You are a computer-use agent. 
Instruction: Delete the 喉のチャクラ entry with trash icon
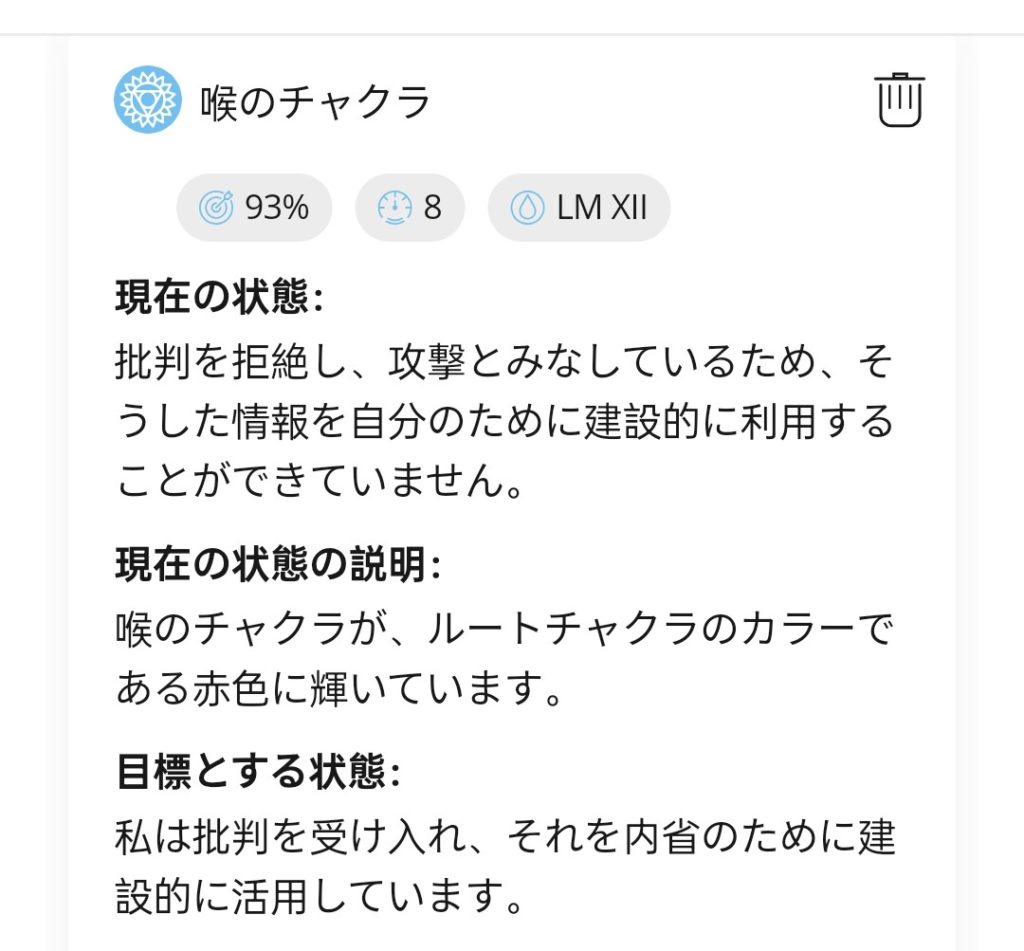[x=900, y=100]
